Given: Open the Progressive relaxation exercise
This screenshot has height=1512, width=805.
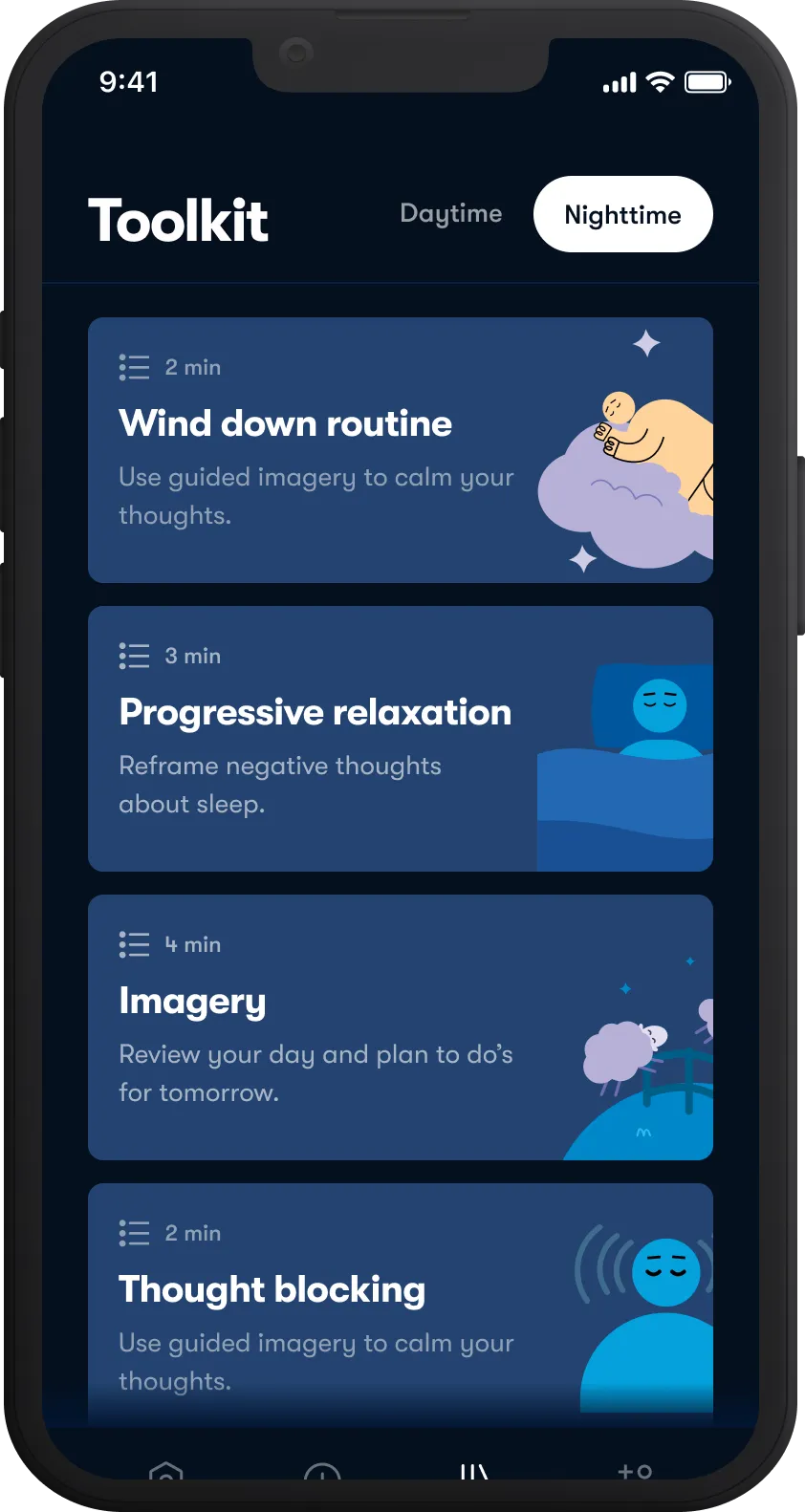Looking at the screenshot, I should pos(401,739).
